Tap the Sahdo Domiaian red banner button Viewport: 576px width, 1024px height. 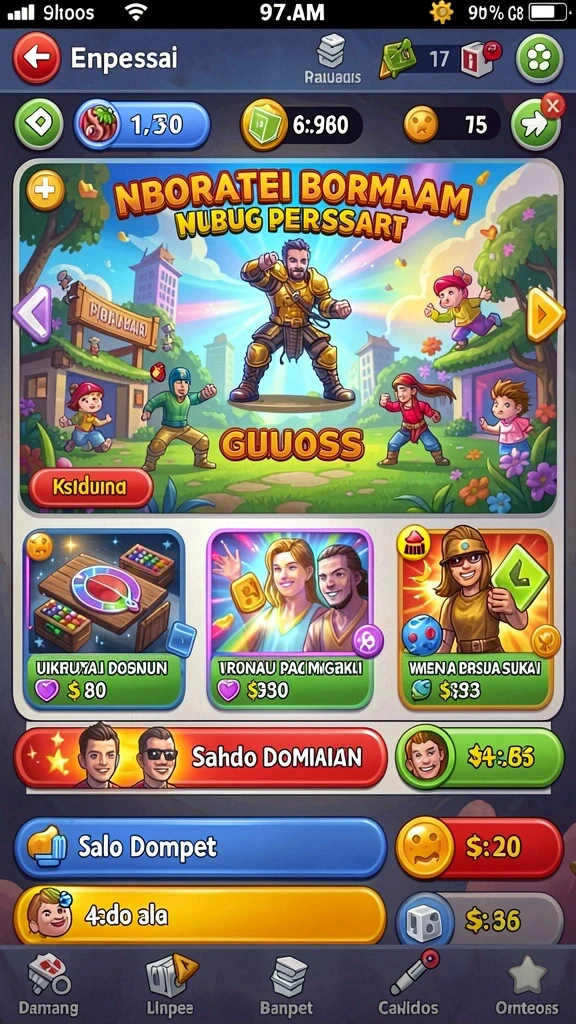200,758
